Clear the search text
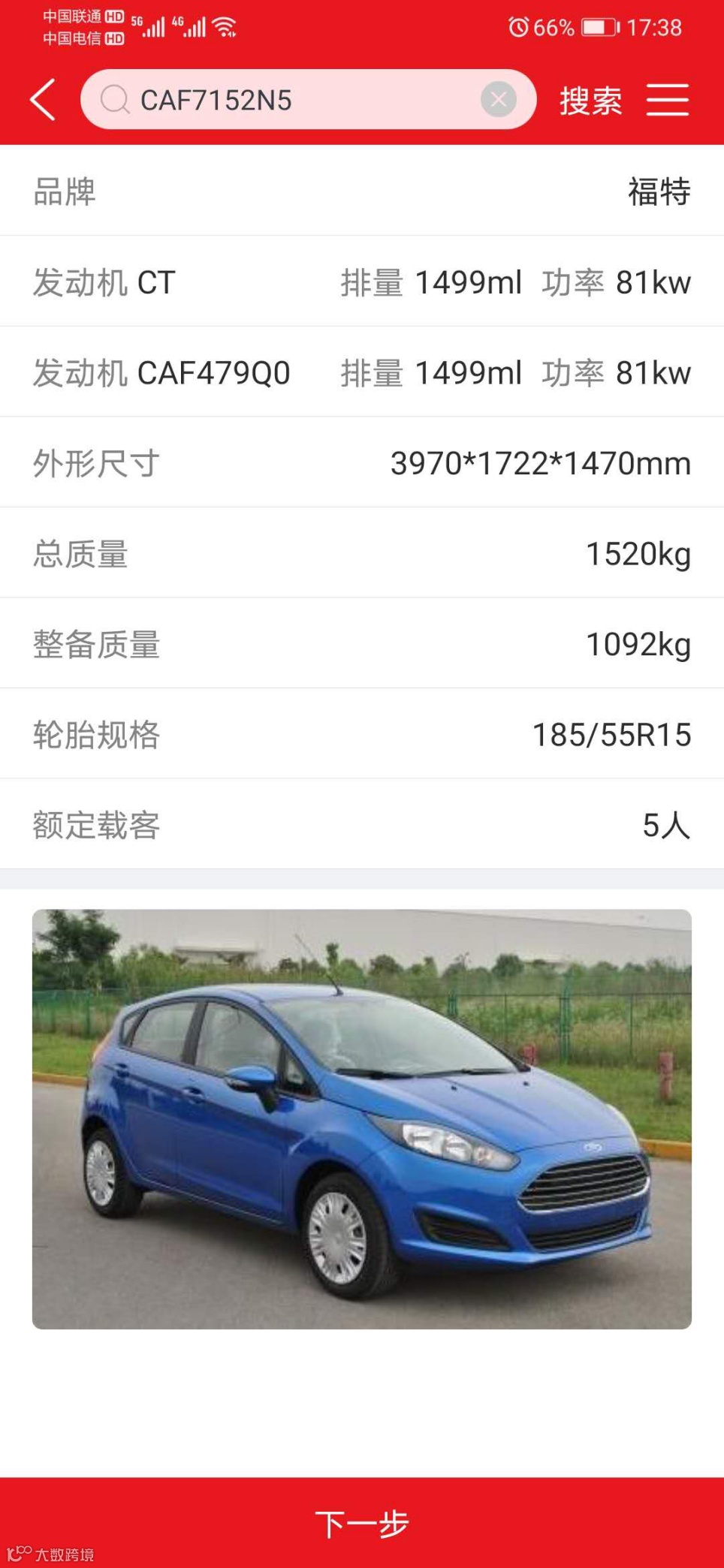This screenshot has height=1568, width=724. point(498,99)
